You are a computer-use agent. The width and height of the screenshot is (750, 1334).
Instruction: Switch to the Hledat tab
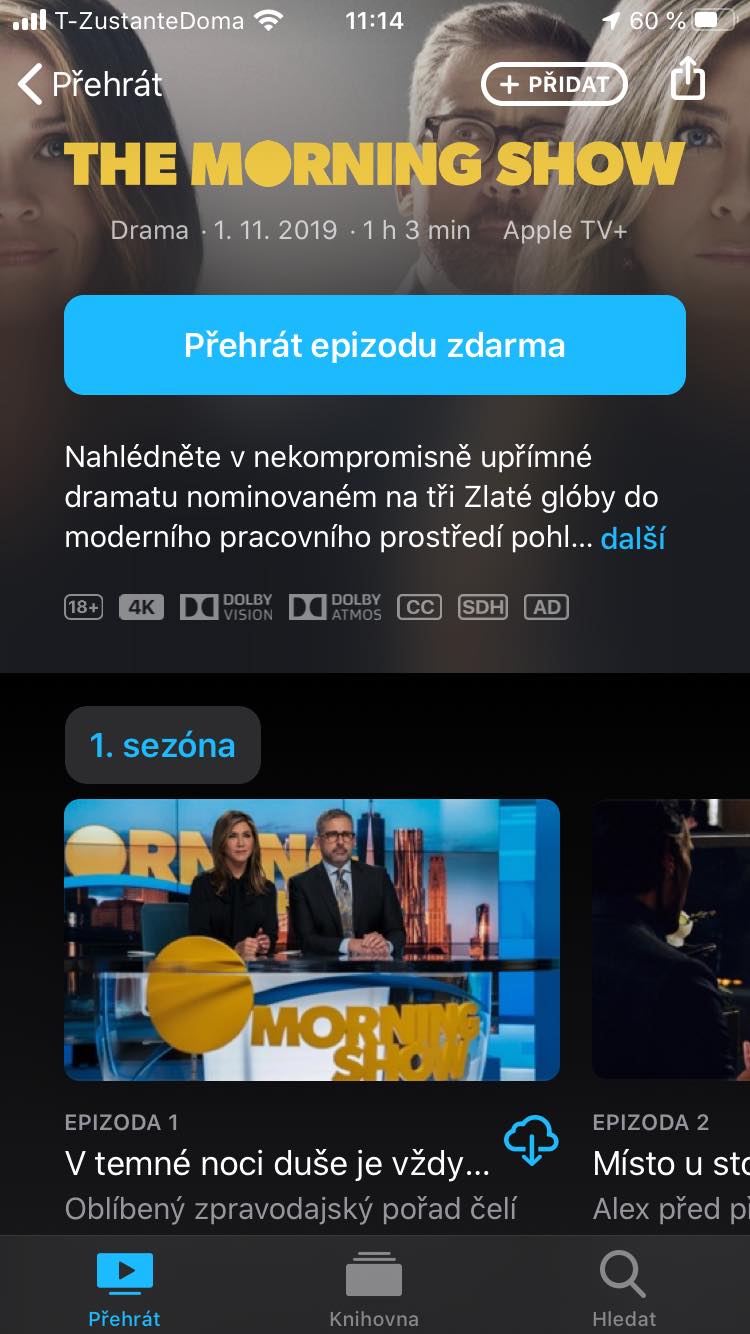[x=624, y=1288]
